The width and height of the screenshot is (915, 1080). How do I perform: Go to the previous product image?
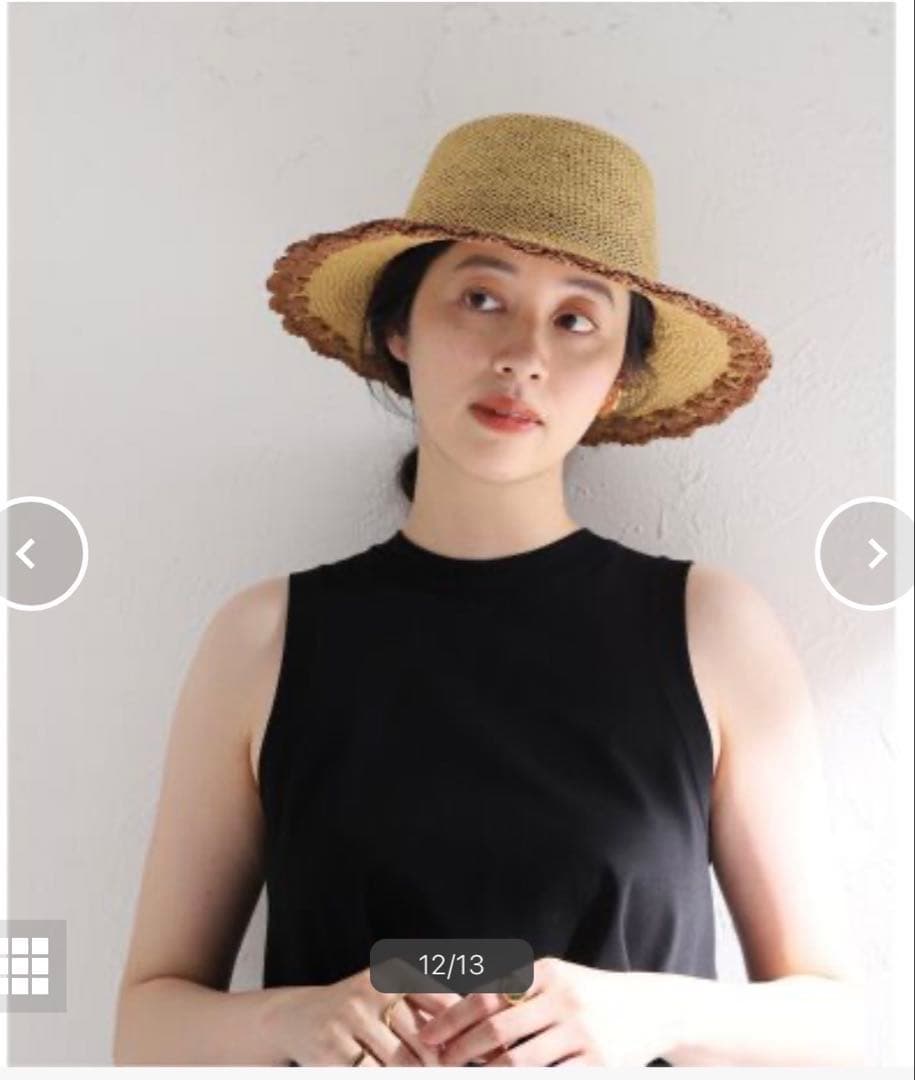pos(35,553)
